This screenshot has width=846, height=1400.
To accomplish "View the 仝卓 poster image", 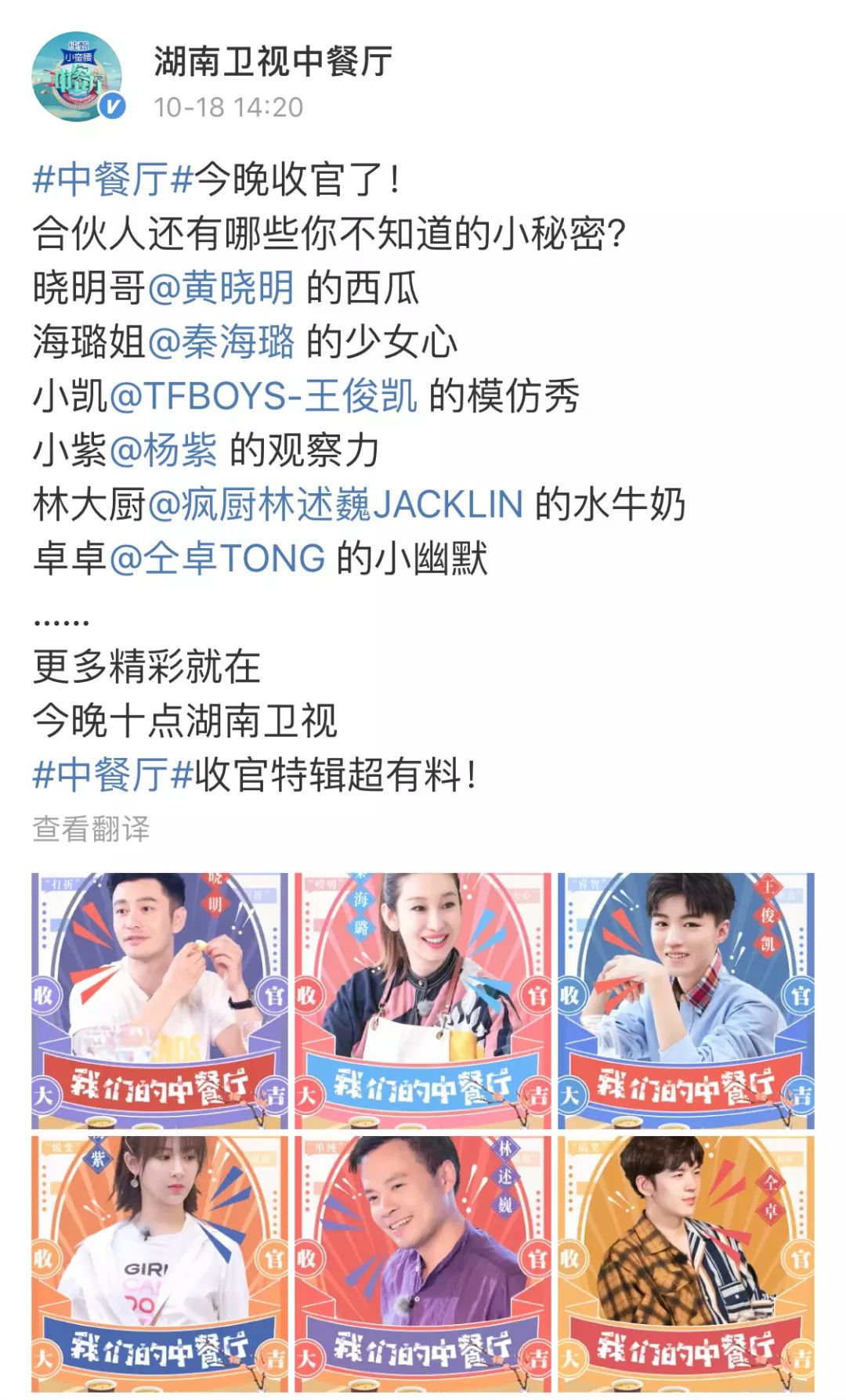I will coord(686,1264).
